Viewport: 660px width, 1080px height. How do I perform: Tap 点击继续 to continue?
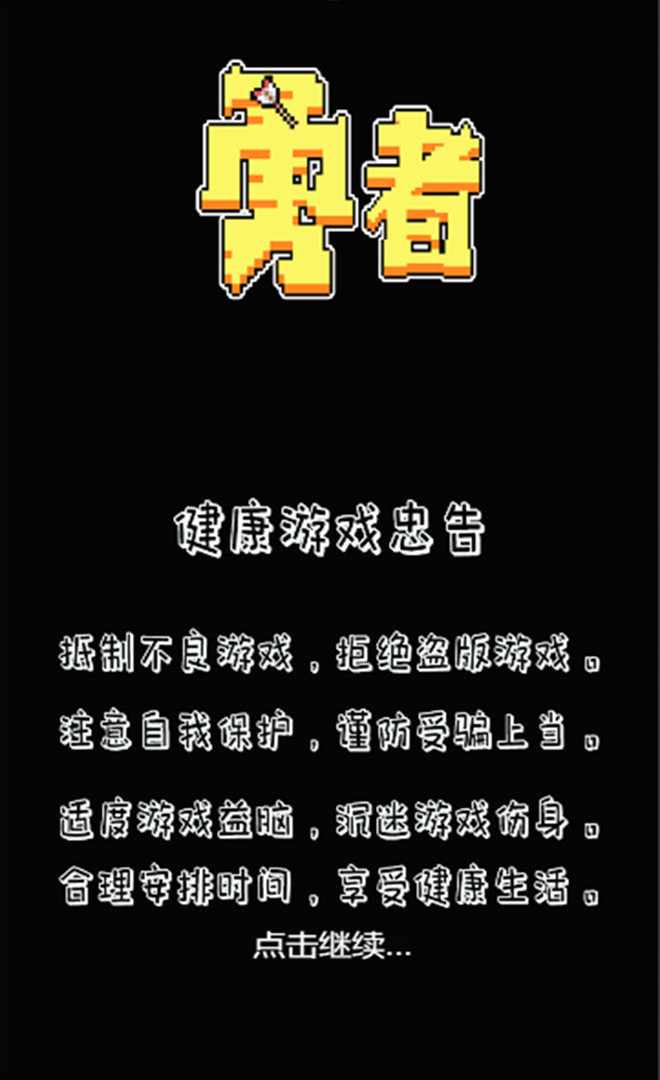331,945
